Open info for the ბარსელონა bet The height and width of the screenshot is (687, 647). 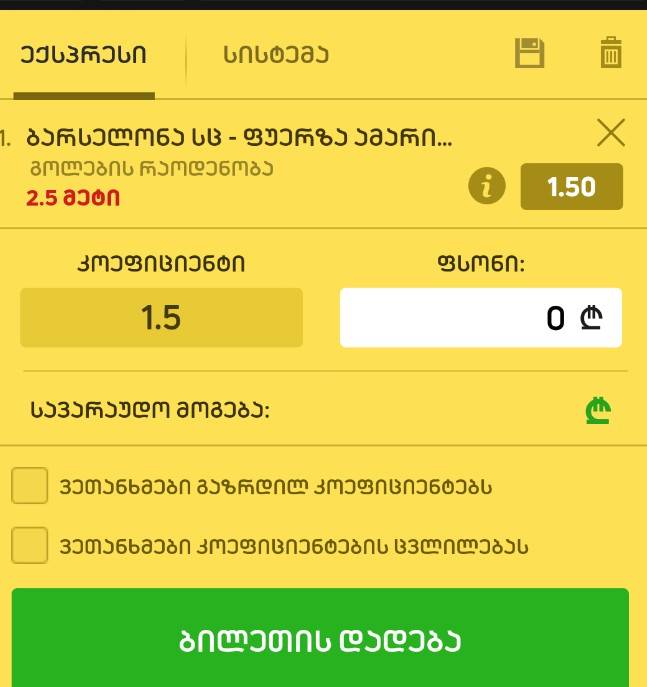click(487, 187)
